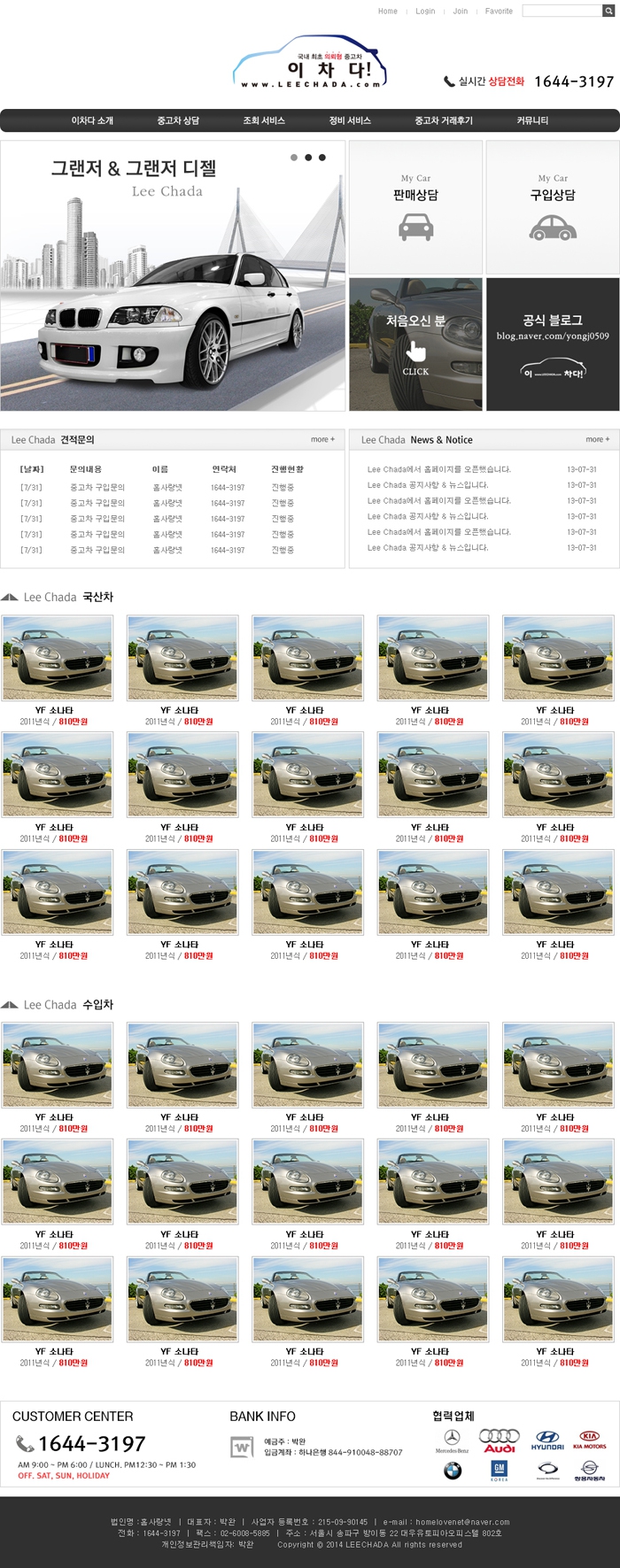Select the first banner slide dot

(294, 158)
